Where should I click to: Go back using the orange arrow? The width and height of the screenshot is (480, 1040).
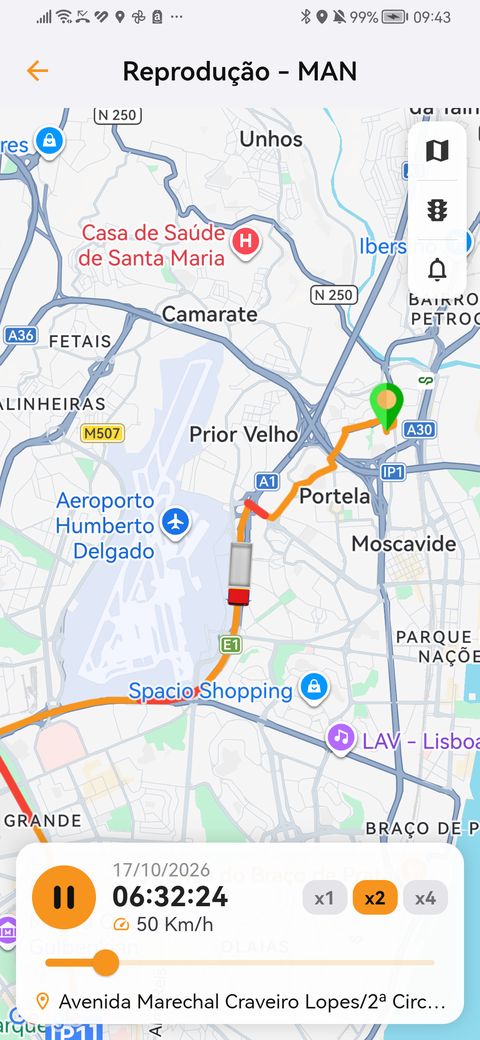[37, 71]
